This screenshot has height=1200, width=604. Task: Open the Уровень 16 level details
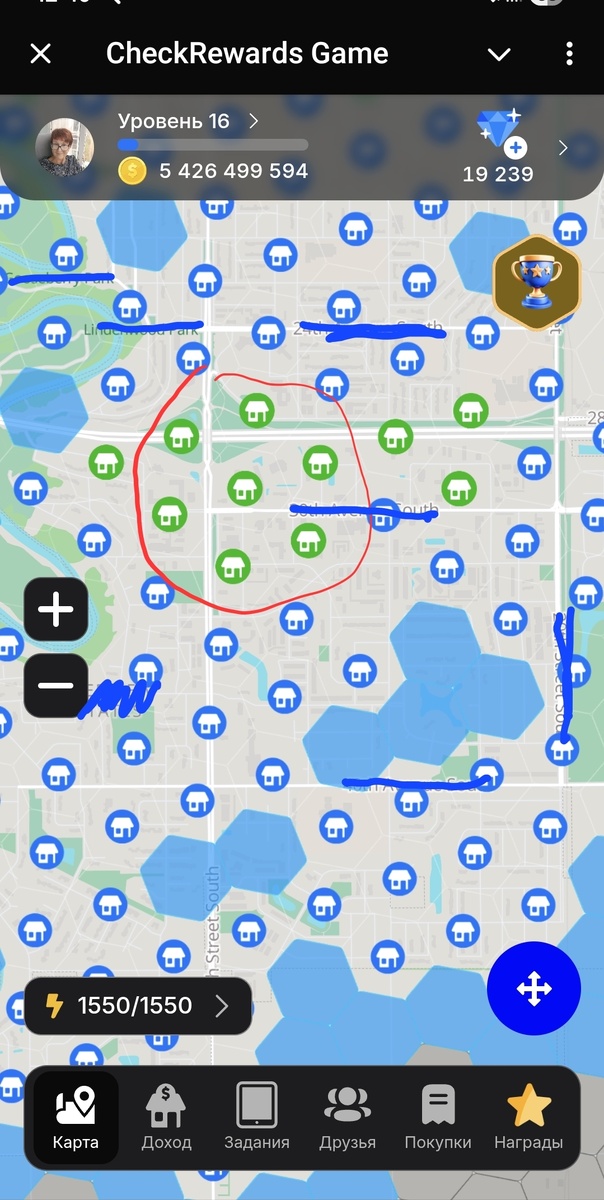point(188,121)
